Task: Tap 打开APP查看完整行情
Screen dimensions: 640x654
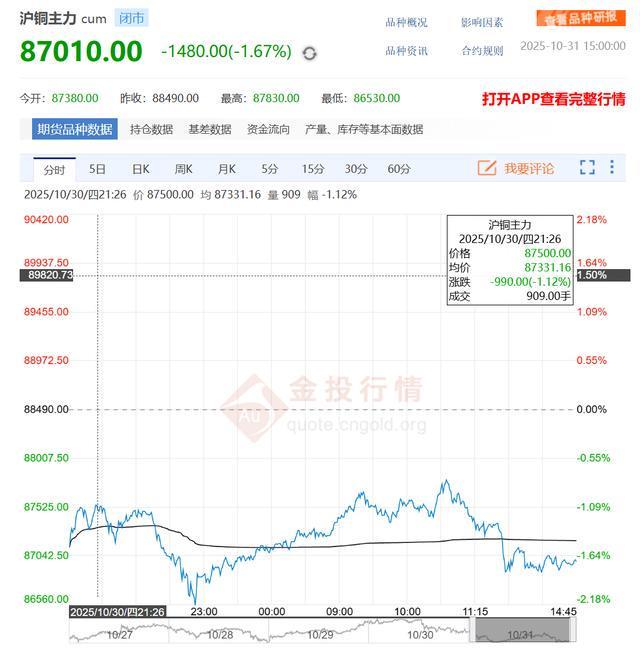Action: pyautogui.click(x=553, y=99)
